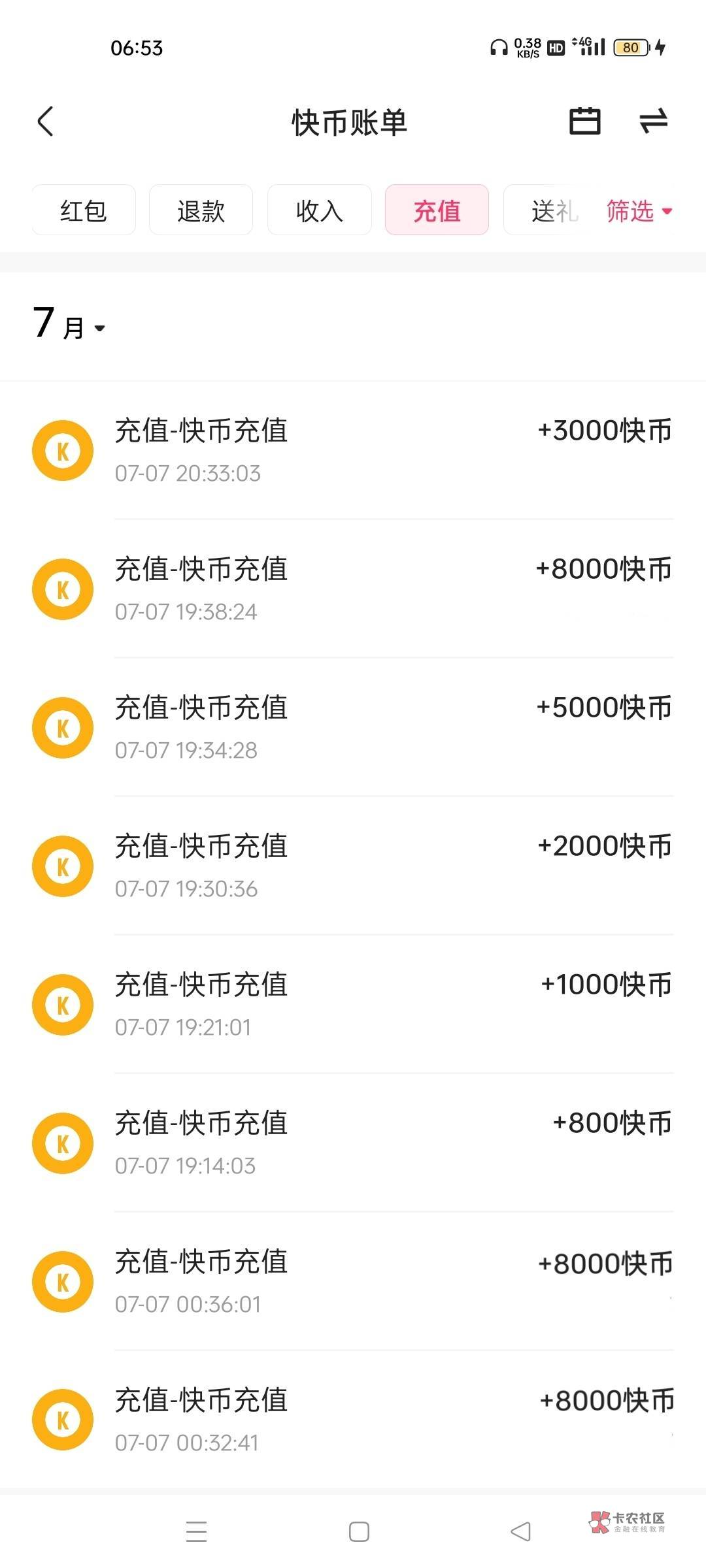This screenshot has height=1568, width=706.
Task: Switch to the 退款 filter
Action: (201, 210)
